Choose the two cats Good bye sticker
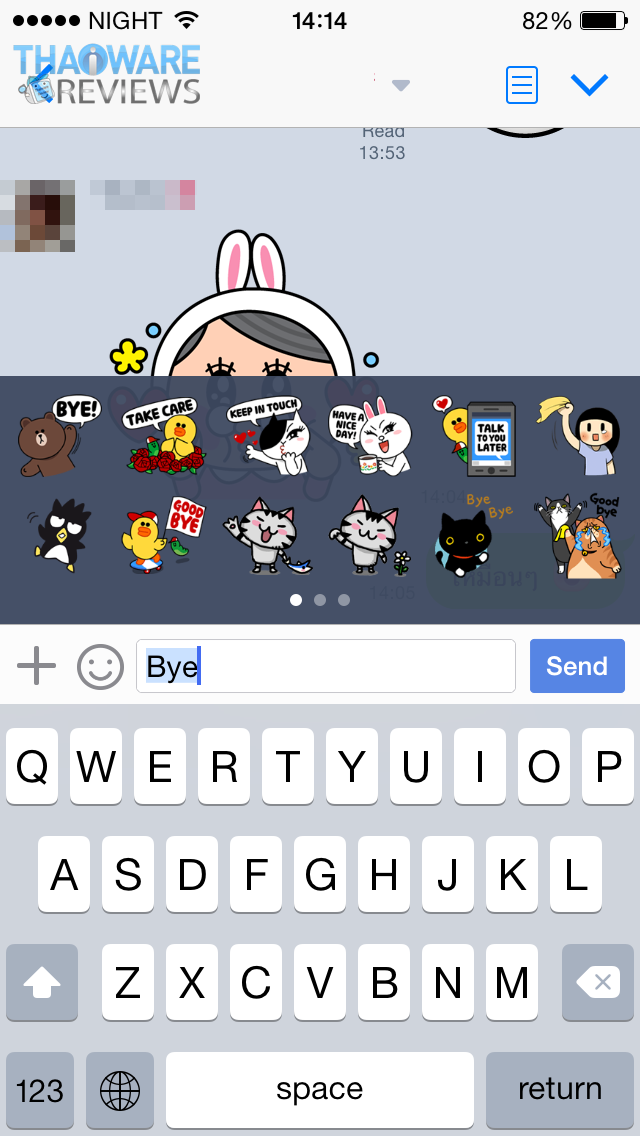The image size is (640, 1136). (x=584, y=535)
